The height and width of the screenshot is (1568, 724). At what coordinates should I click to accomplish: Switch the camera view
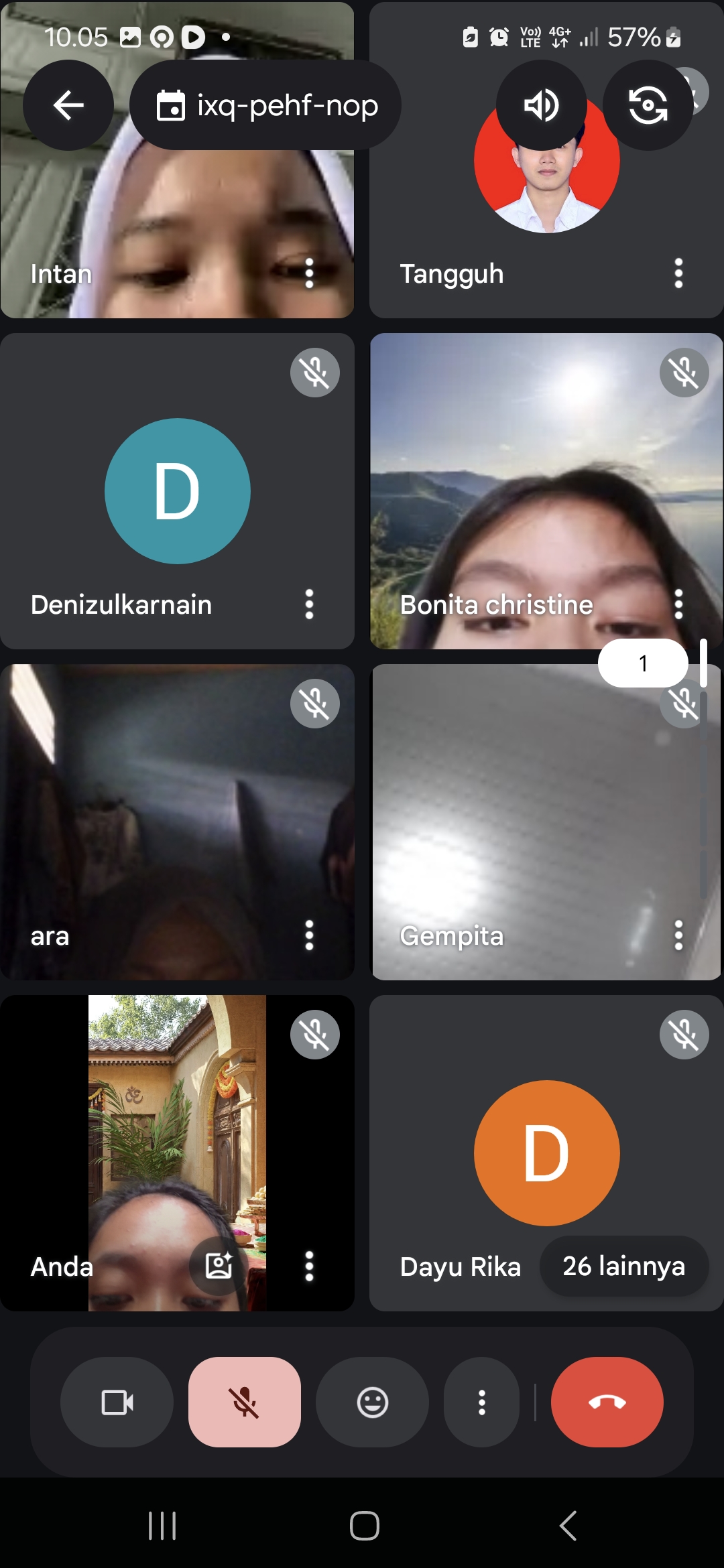[648, 105]
